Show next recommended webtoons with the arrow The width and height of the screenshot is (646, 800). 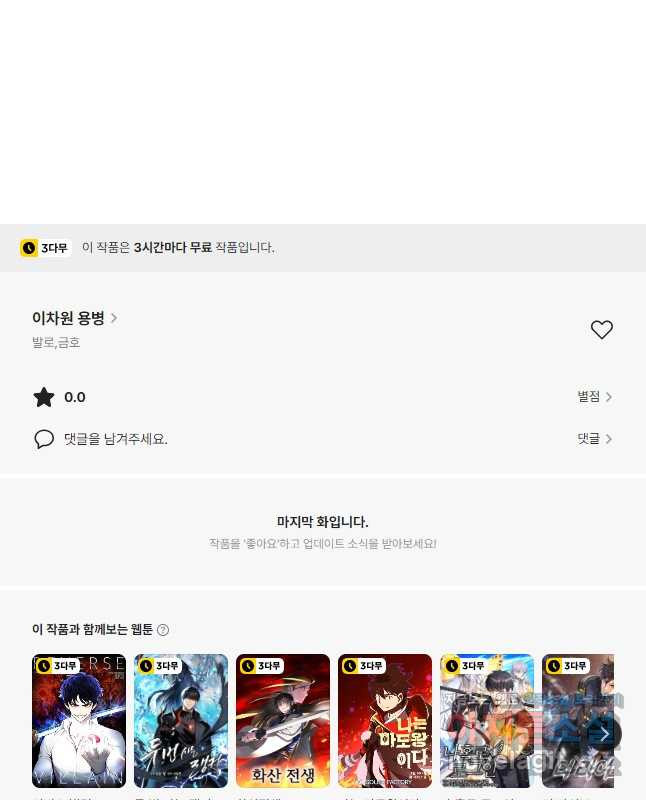pyautogui.click(x=603, y=734)
